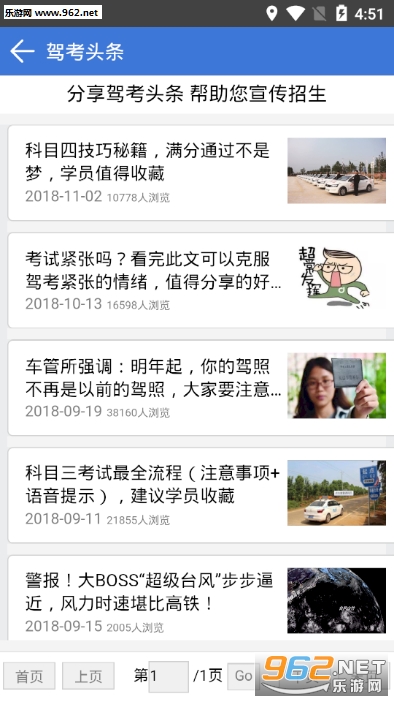Open the 科目四技巧秘籍 article
The height and width of the screenshot is (702, 394).
[201, 173]
